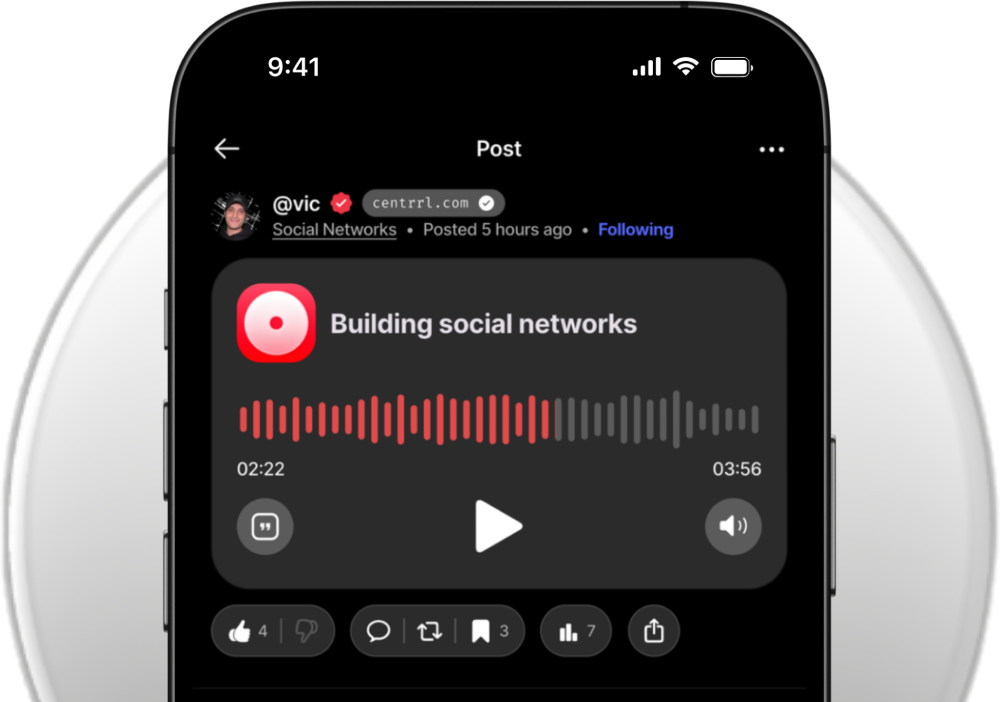Tap the audio waveform to seek

pos(498,419)
